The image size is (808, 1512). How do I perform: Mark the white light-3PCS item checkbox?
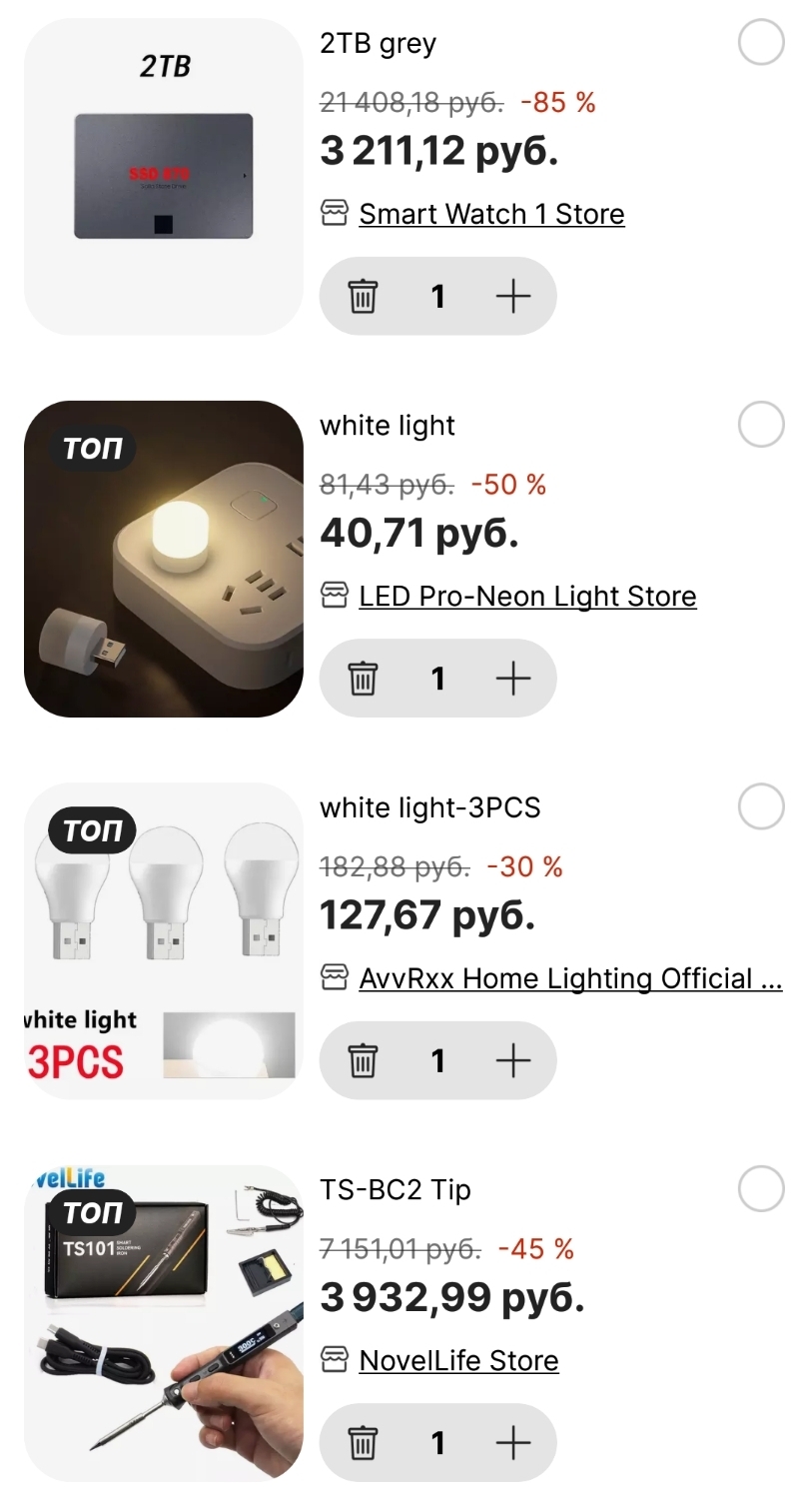[x=761, y=806]
